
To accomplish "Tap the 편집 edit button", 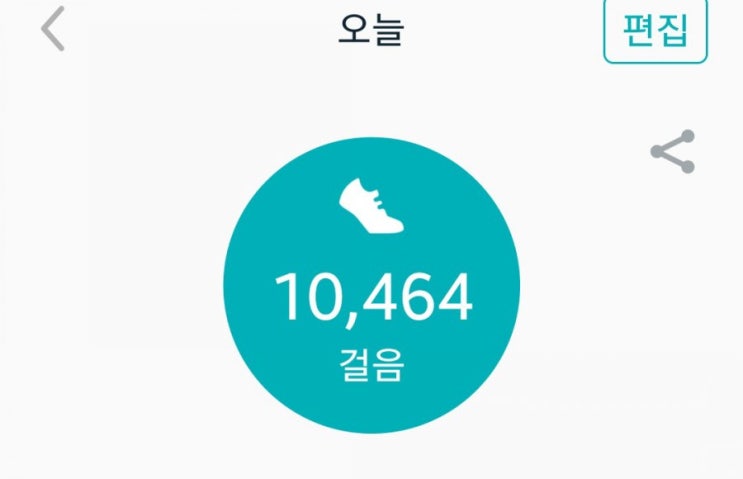I will (x=655, y=30).
